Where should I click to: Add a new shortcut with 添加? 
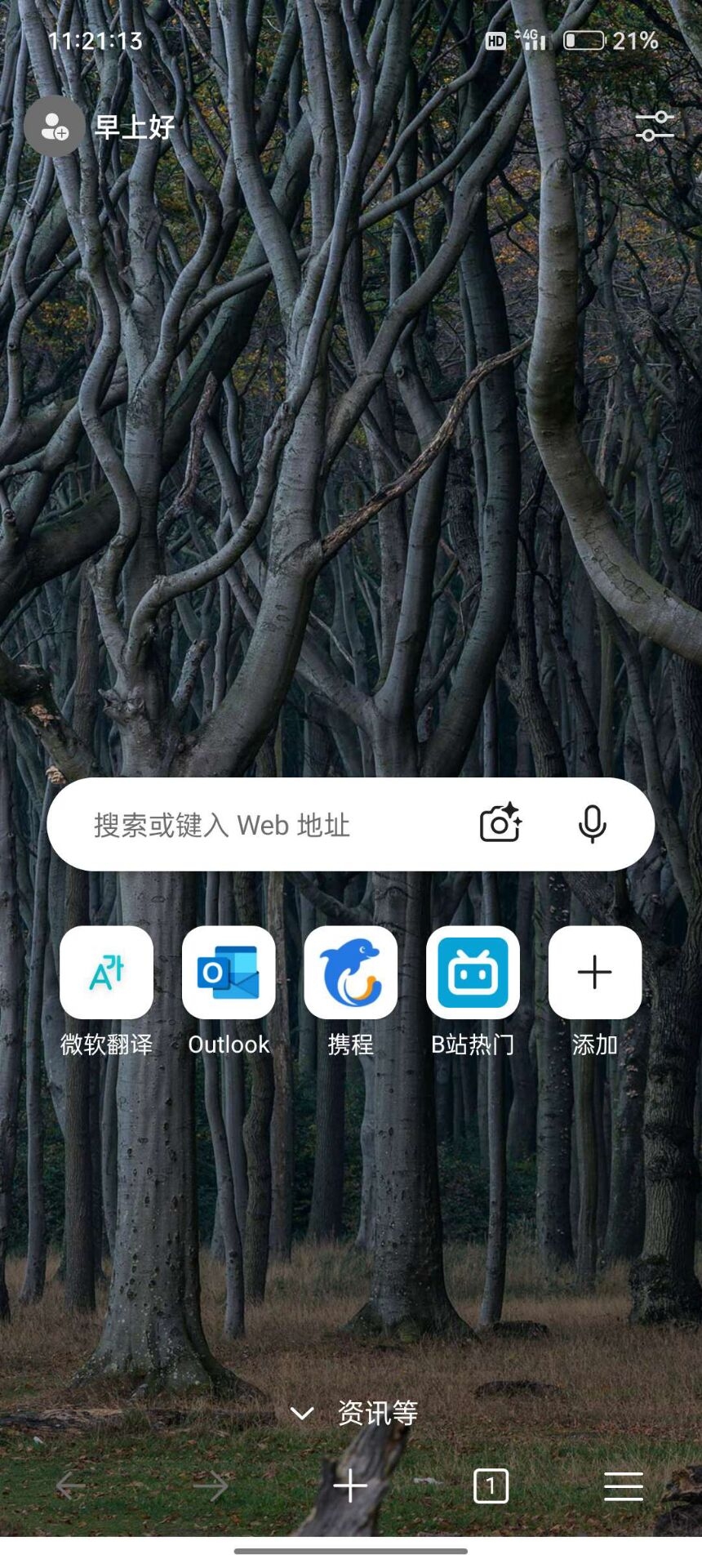coord(594,973)
